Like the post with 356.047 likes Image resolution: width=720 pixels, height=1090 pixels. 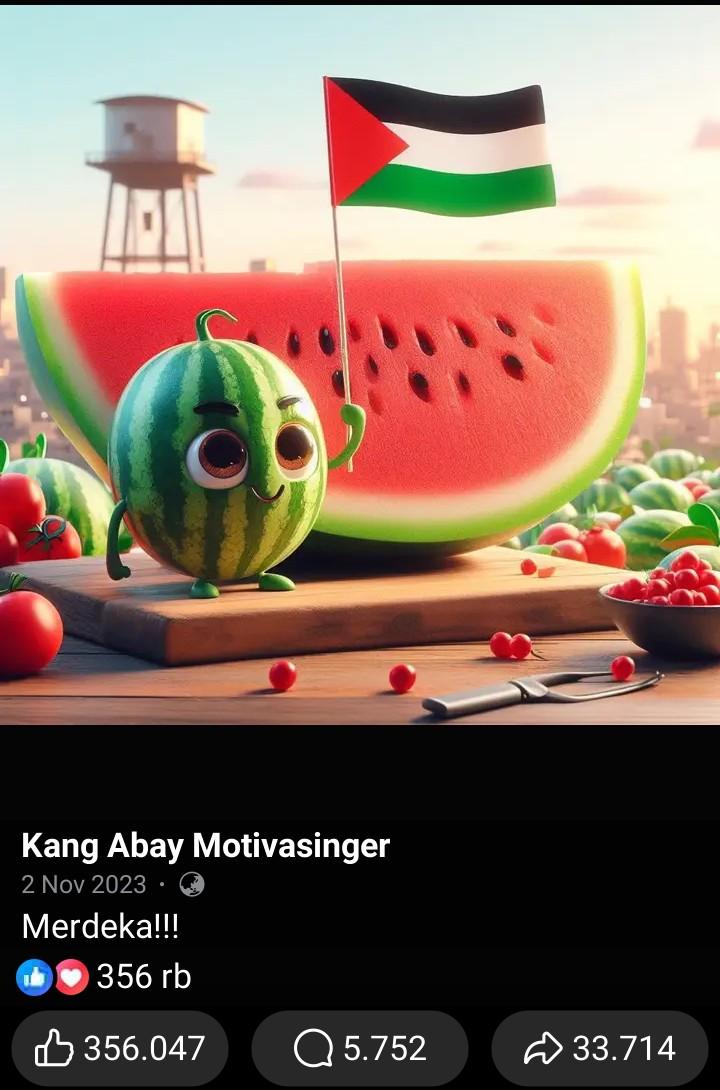coord(119,1048)
